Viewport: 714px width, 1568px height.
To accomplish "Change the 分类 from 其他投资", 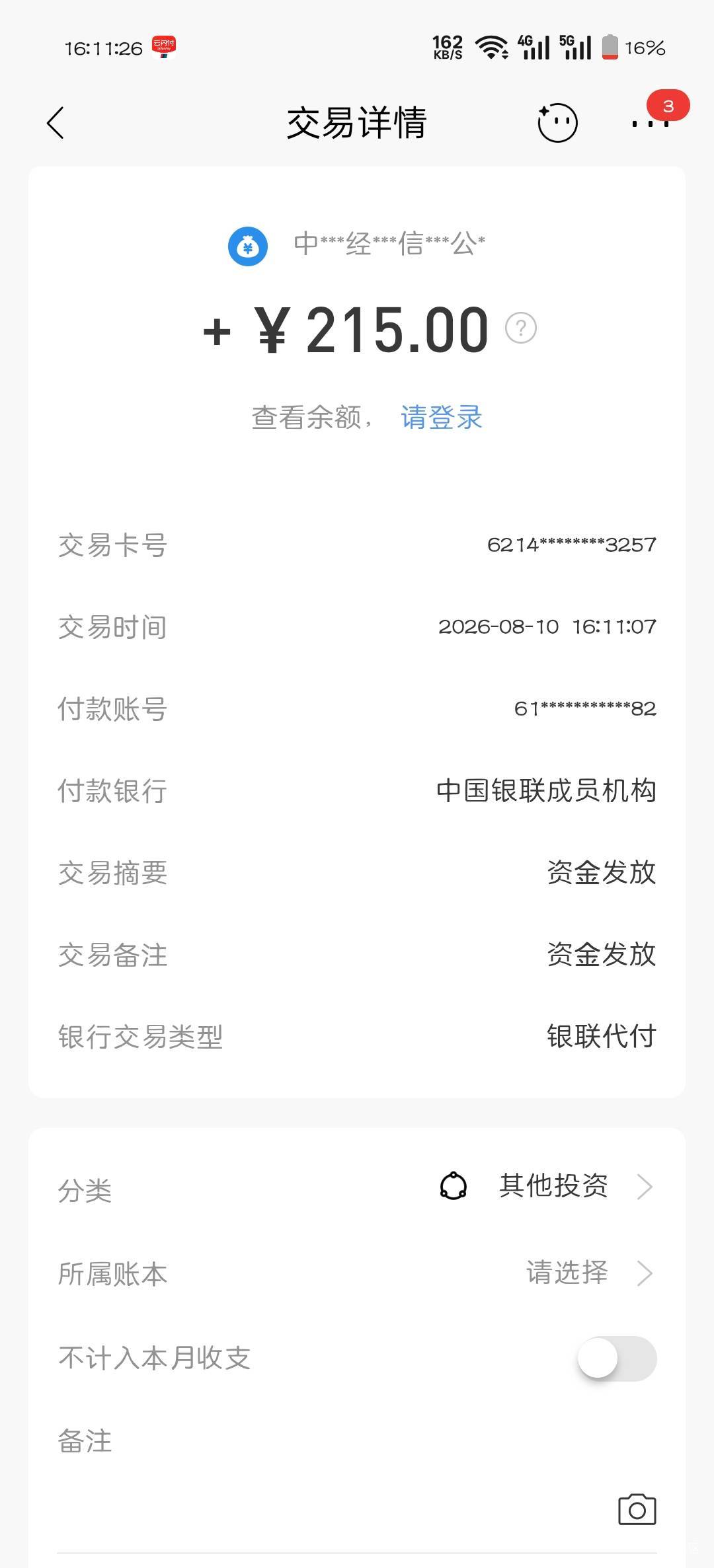I will (x=357, y=1186).
